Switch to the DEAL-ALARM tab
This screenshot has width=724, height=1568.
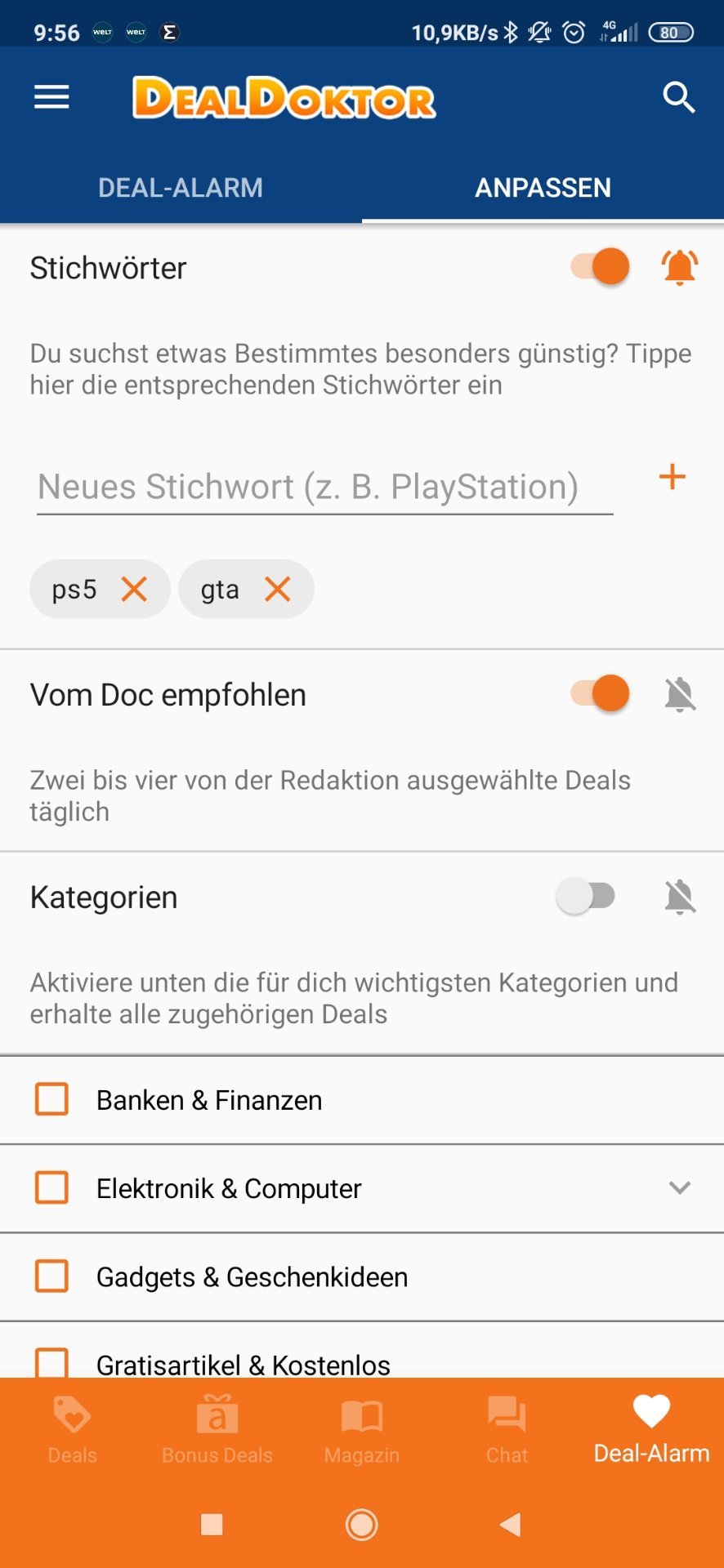pos(181,188)
